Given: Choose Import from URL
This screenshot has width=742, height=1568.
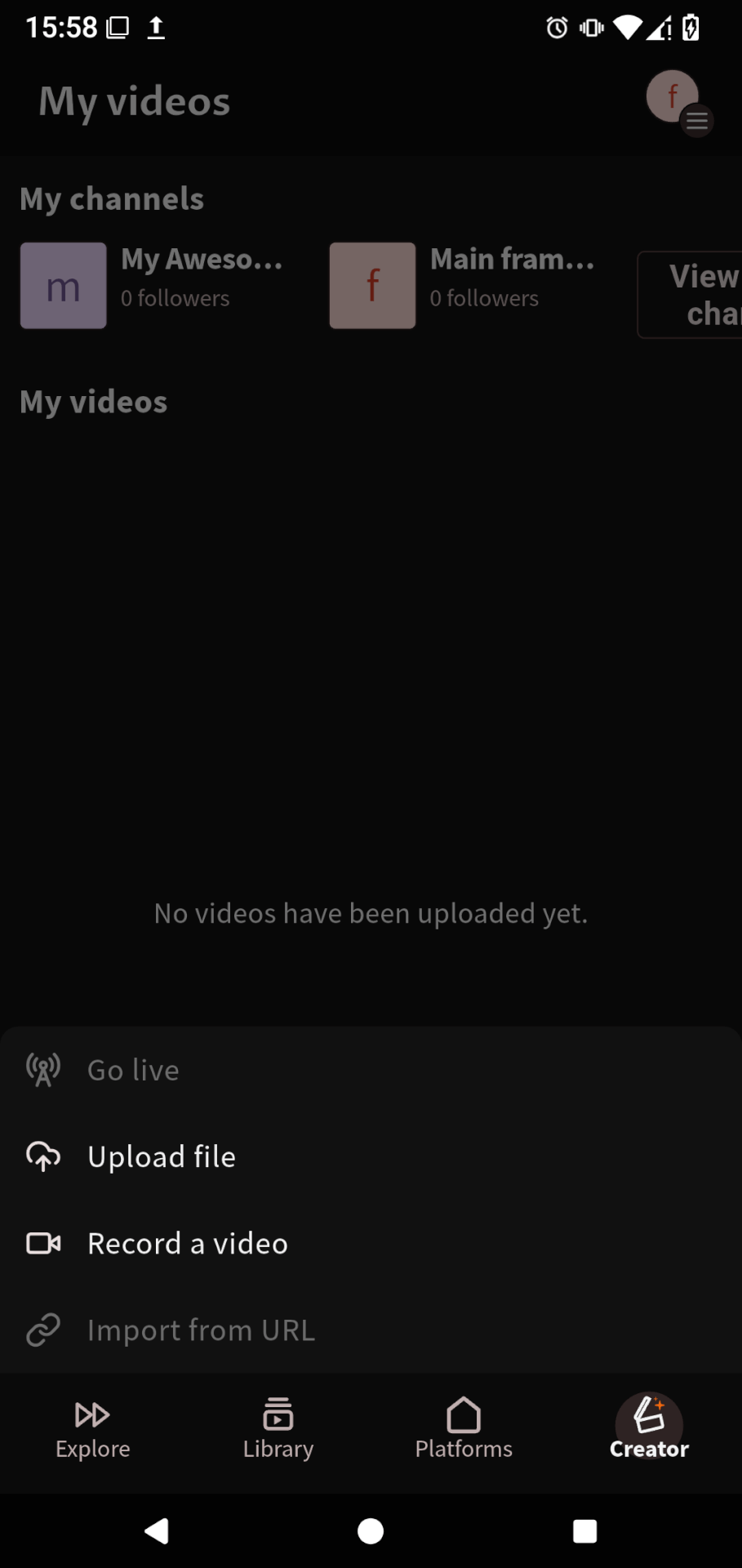Looking at the screenshot, I should pyautogui.click(x=201, y=1330).
